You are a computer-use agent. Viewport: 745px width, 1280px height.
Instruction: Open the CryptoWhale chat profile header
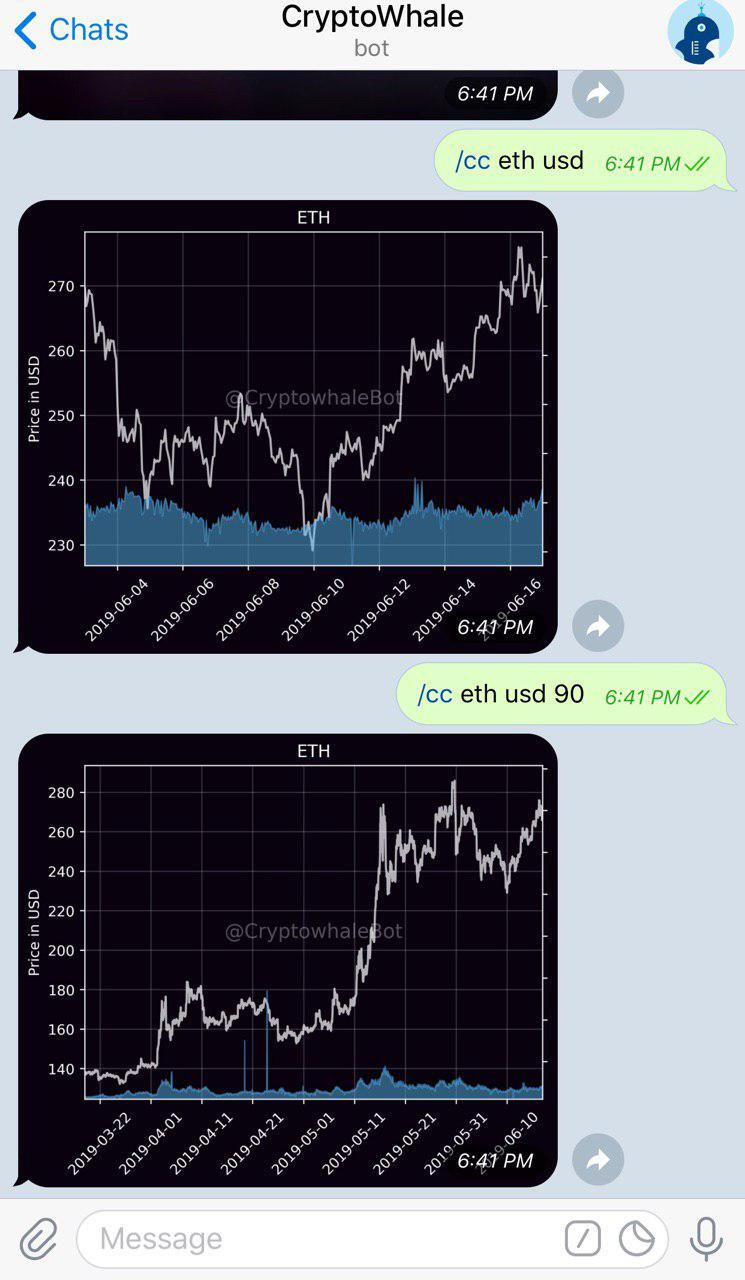coord(372,16)
